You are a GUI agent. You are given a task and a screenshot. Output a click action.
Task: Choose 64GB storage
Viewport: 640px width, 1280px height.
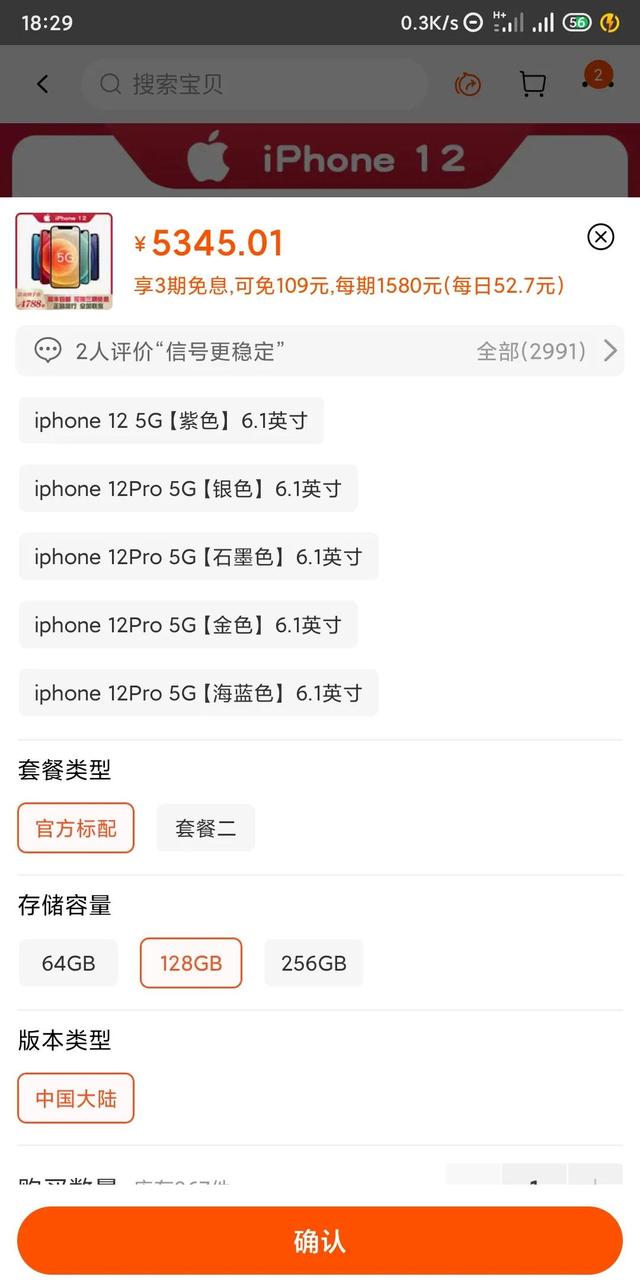[x=69, y=963]
